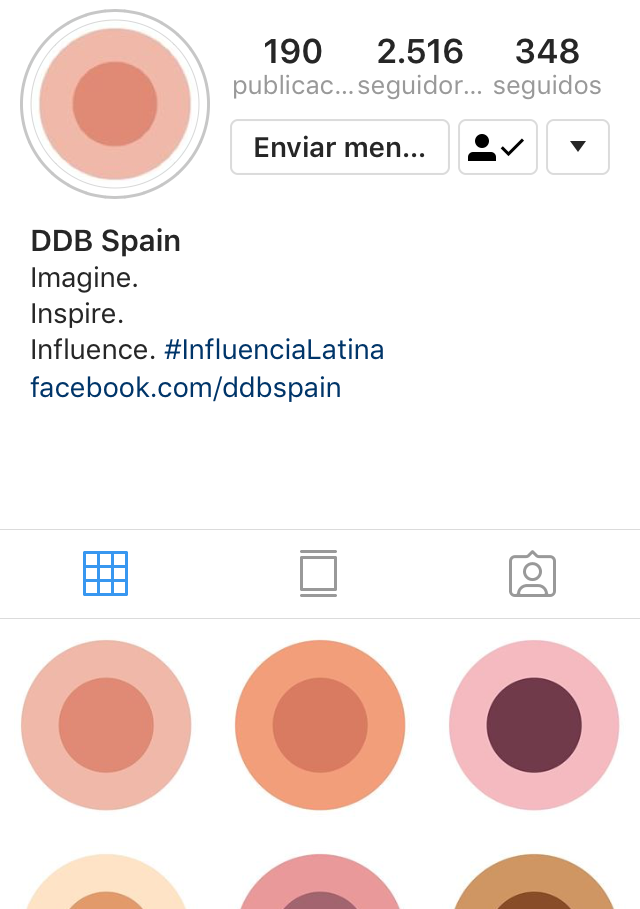This screenshot has width=640, height=909.
Task: Open the cream circle post
Action: point(106,885)
